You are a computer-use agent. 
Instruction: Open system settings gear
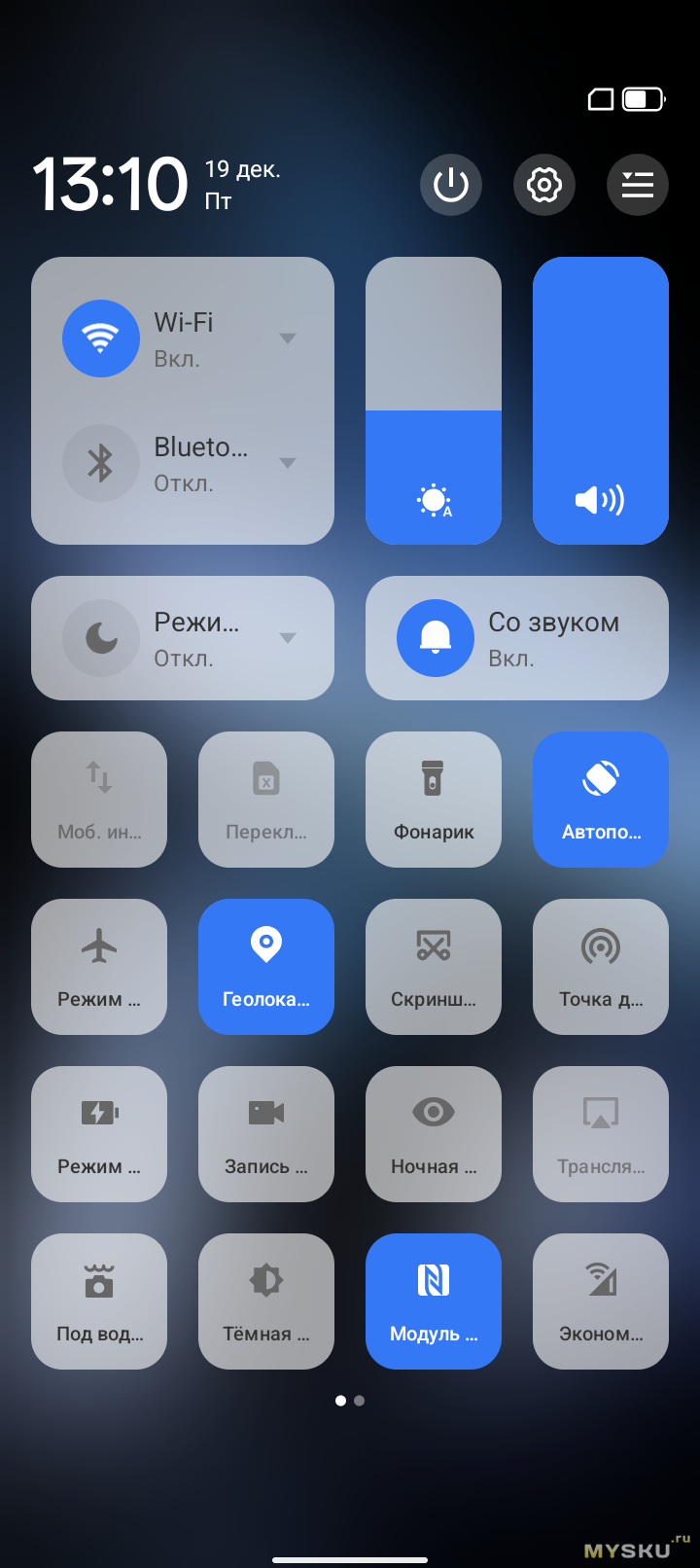pos(543,185)
